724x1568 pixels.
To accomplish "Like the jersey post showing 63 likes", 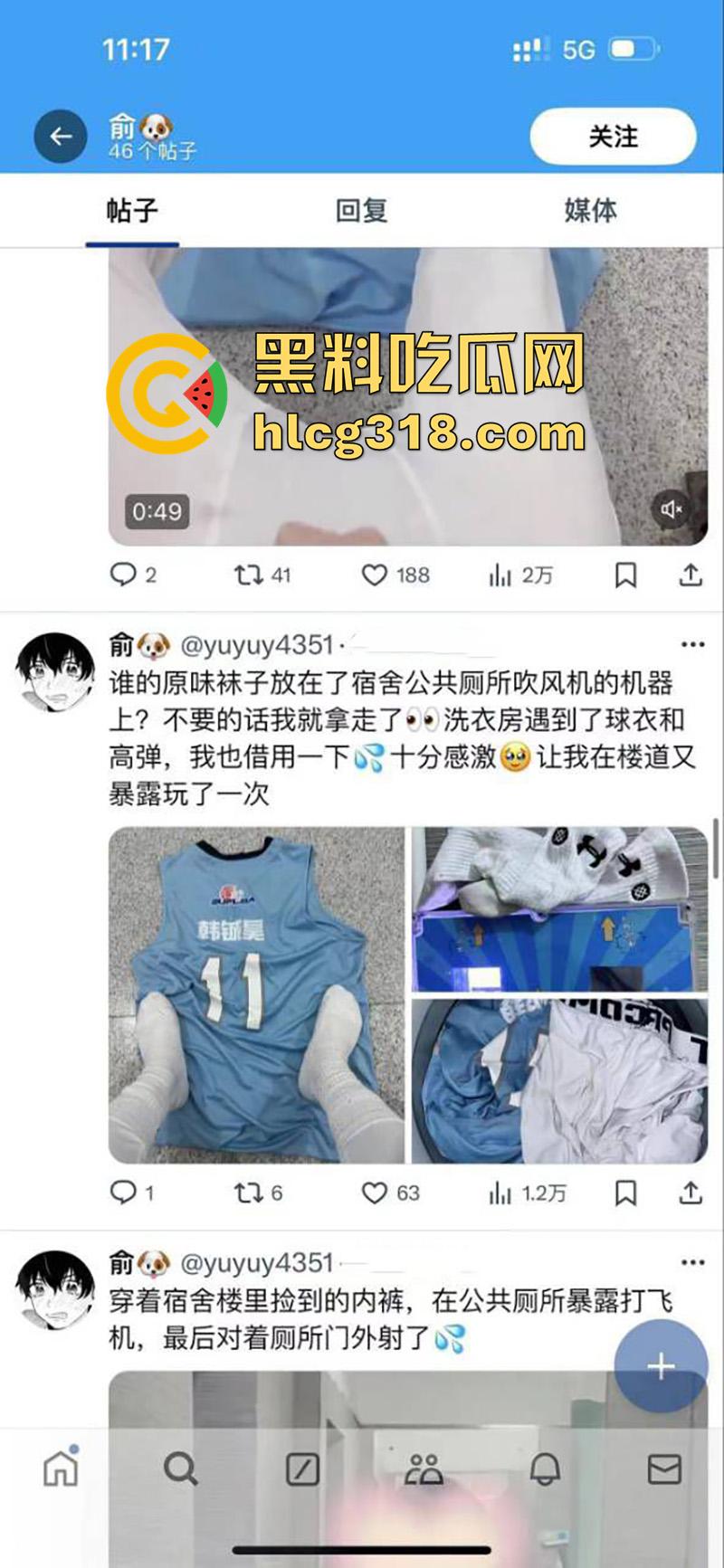I will (x=374, y=1193).
